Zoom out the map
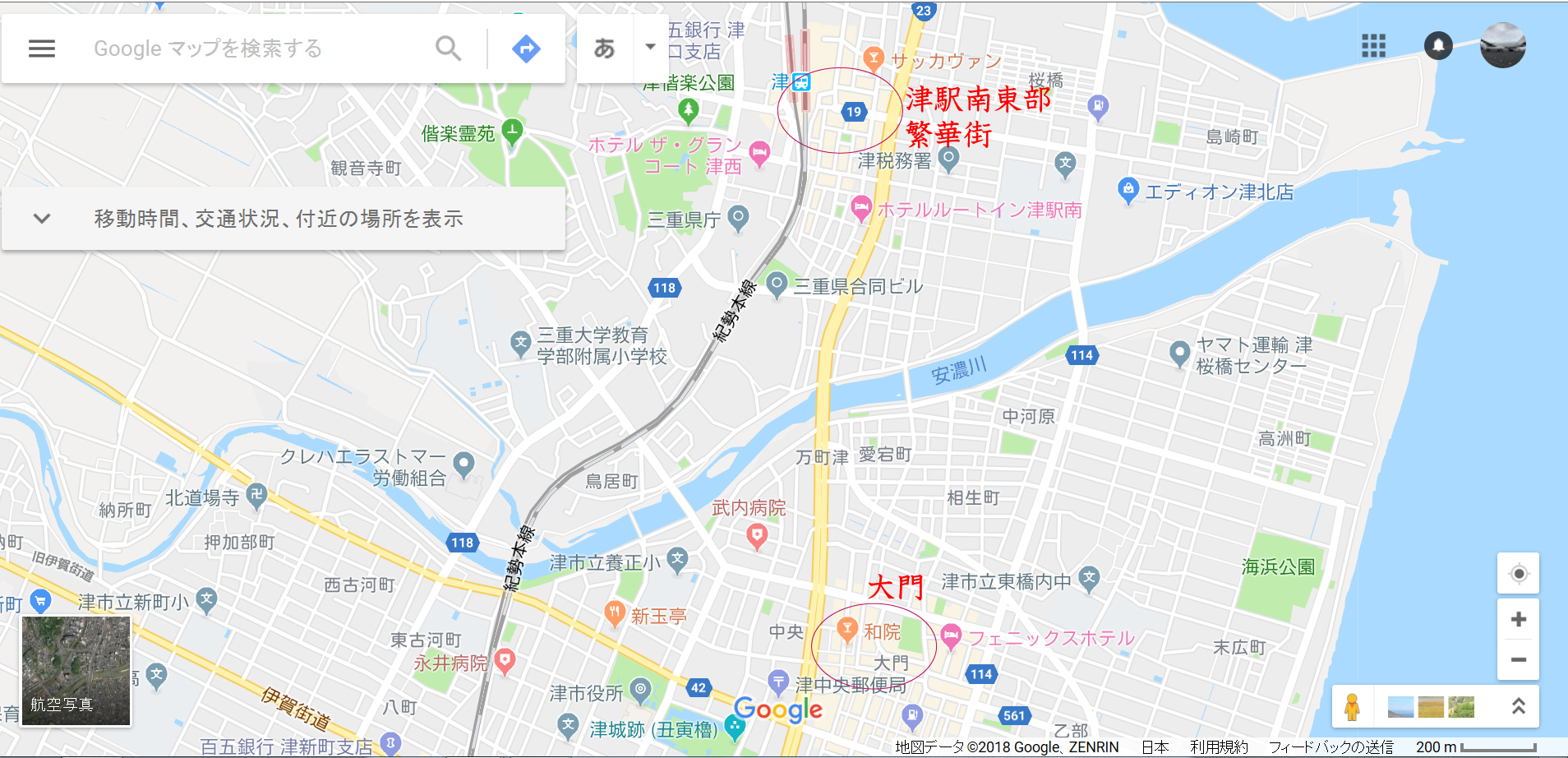Screen dimensions: 1568x758 (x=1518, y=659)
